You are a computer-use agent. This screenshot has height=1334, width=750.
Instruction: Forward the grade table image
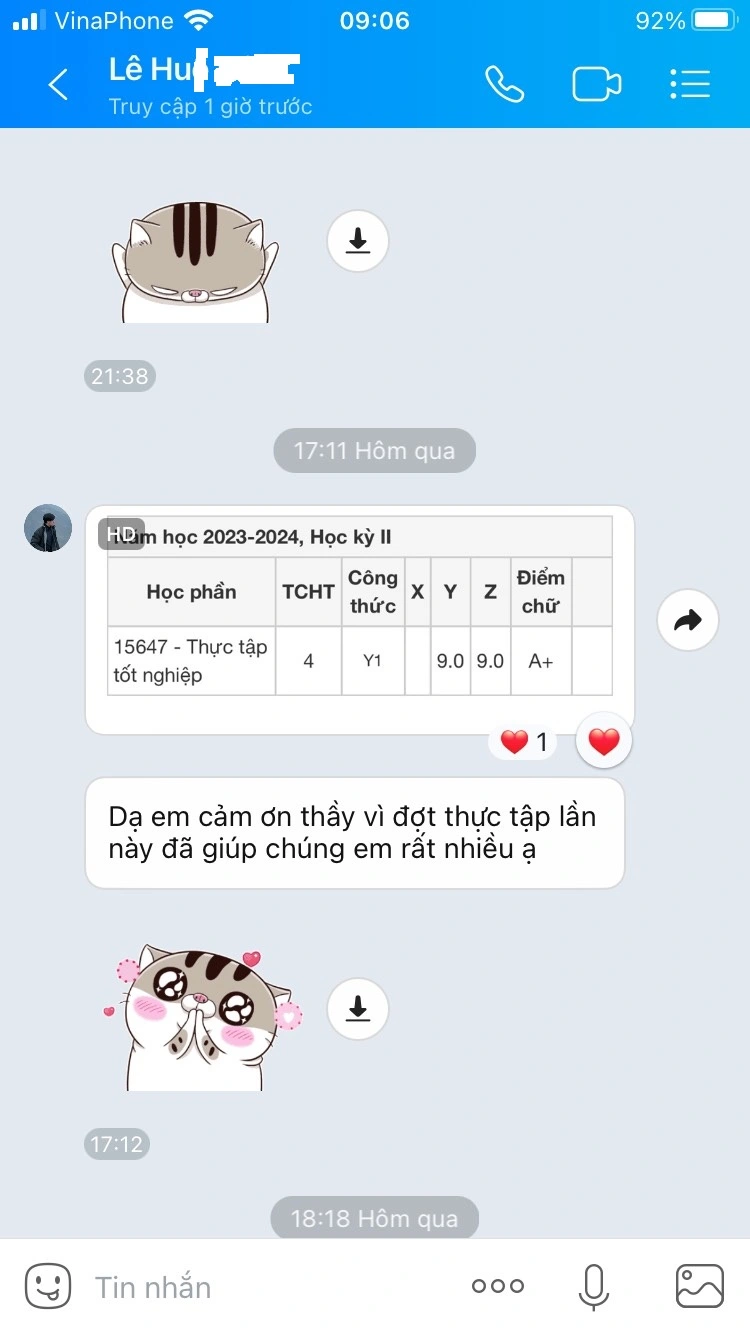(x=688, y=621)
